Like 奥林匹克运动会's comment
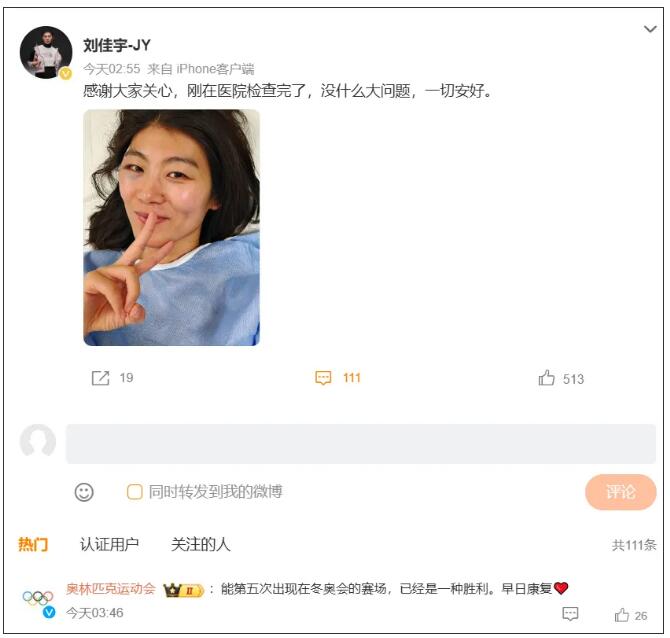 point(630,614)
